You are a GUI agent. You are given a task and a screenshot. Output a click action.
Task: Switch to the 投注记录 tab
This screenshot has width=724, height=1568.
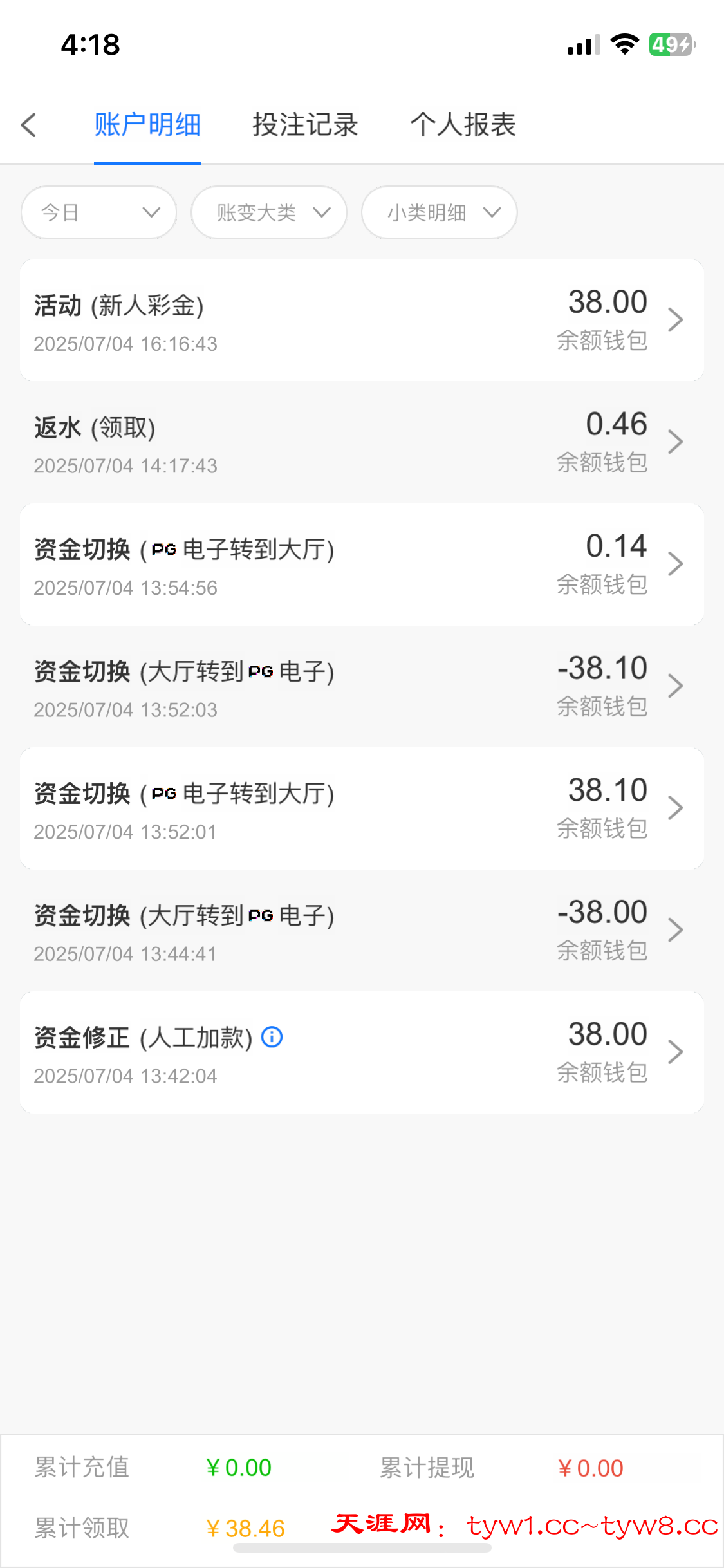(305, 125)
